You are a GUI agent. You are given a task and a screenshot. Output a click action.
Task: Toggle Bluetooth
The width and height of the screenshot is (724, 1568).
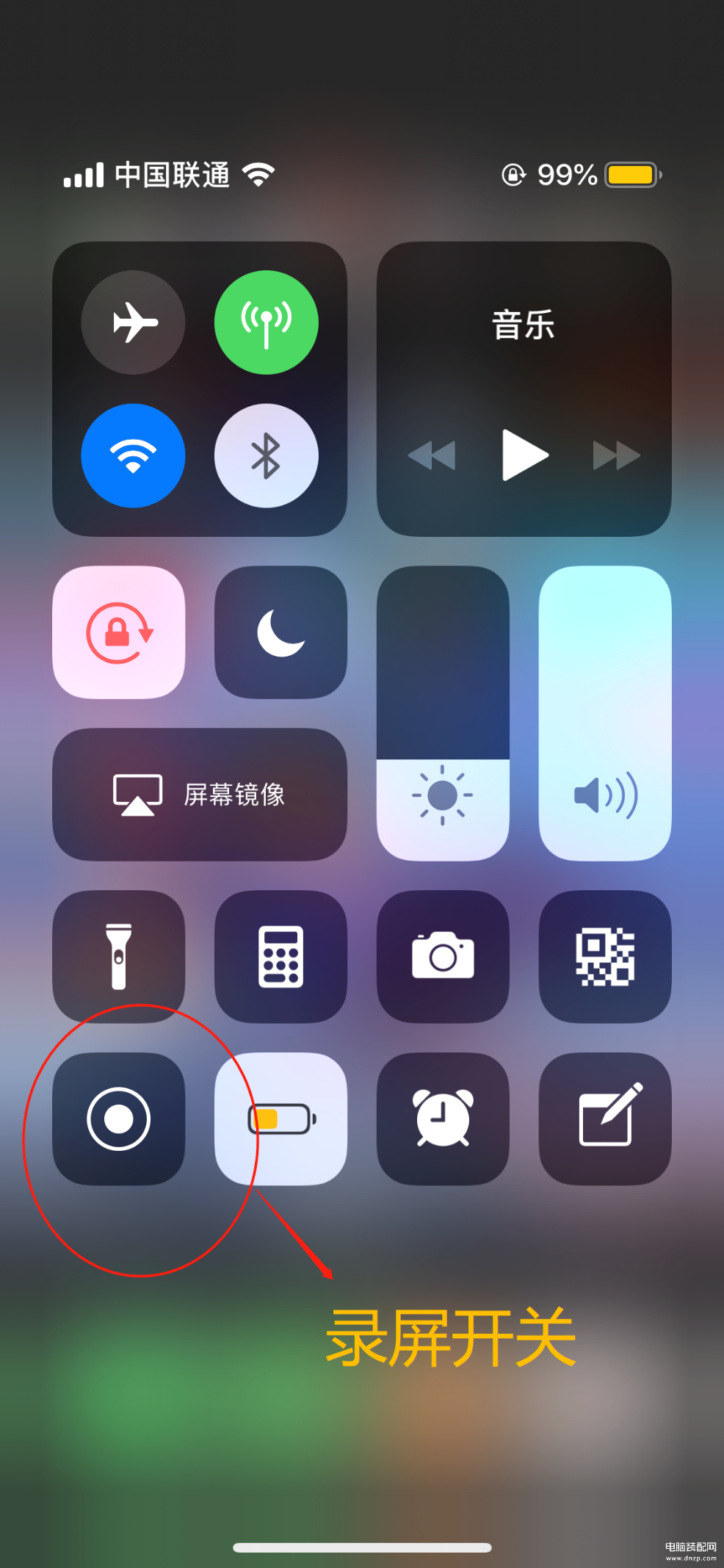pos(267,455)
